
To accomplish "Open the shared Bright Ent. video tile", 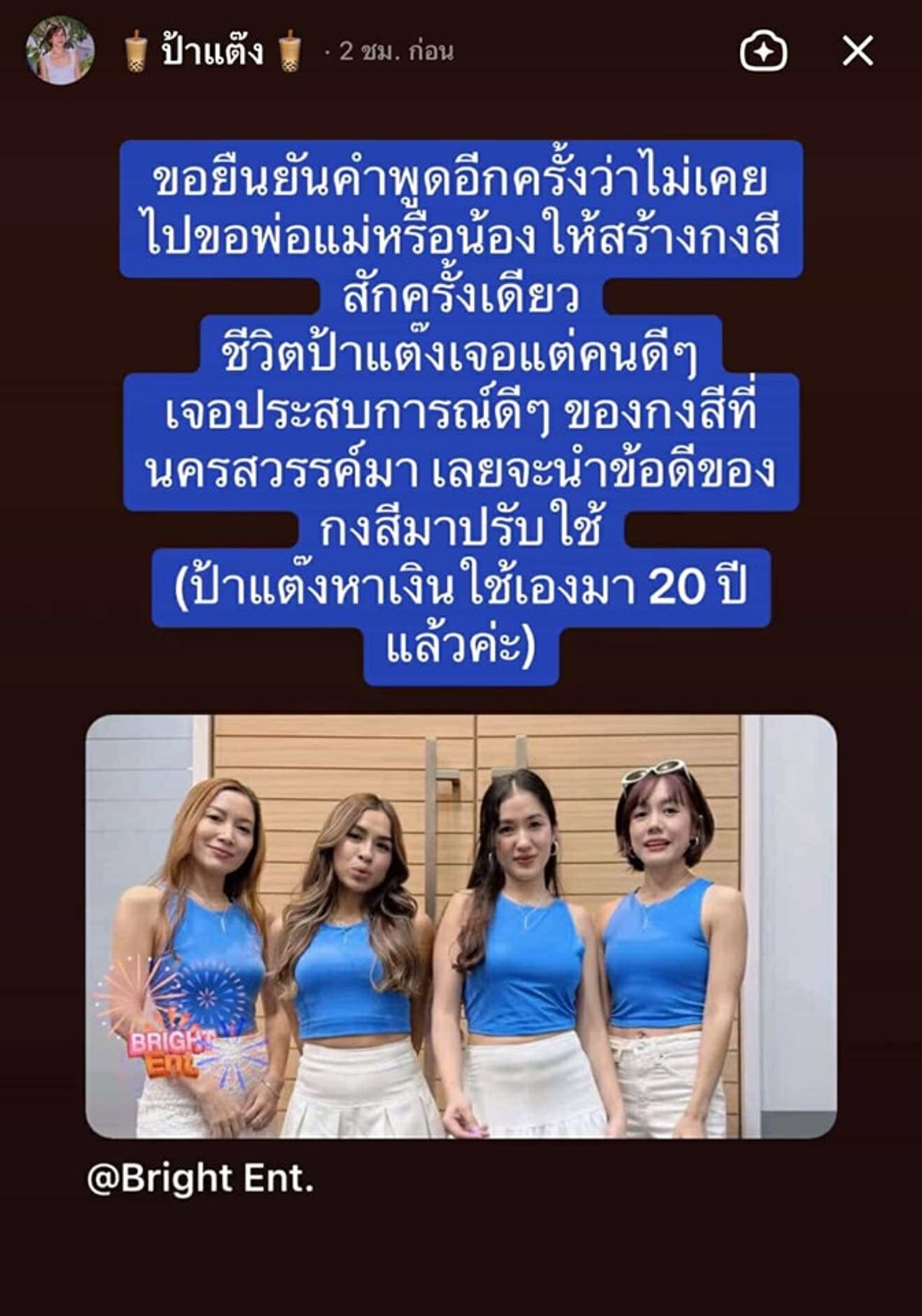I will click(461, 926).
